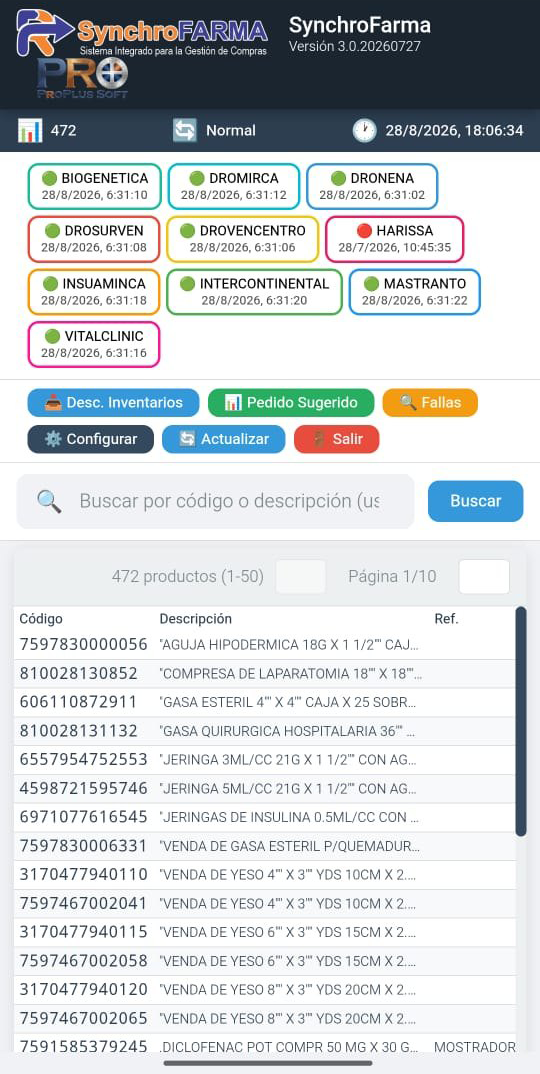Select the VITALCLINIC supplier chip
The width and height of the screenshot is (540, 1074).
[x=94, y=345]
